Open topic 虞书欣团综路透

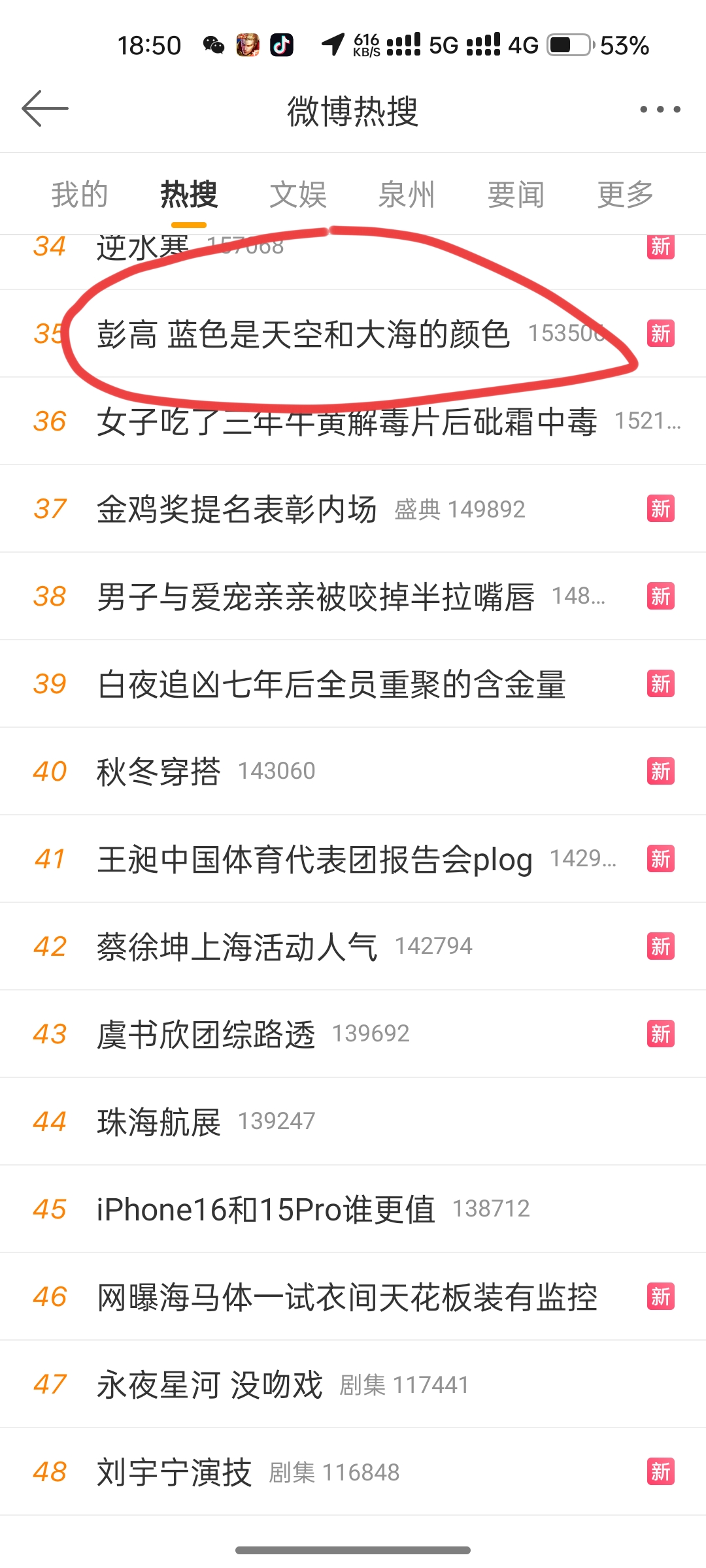click(x=206, y=1034)
